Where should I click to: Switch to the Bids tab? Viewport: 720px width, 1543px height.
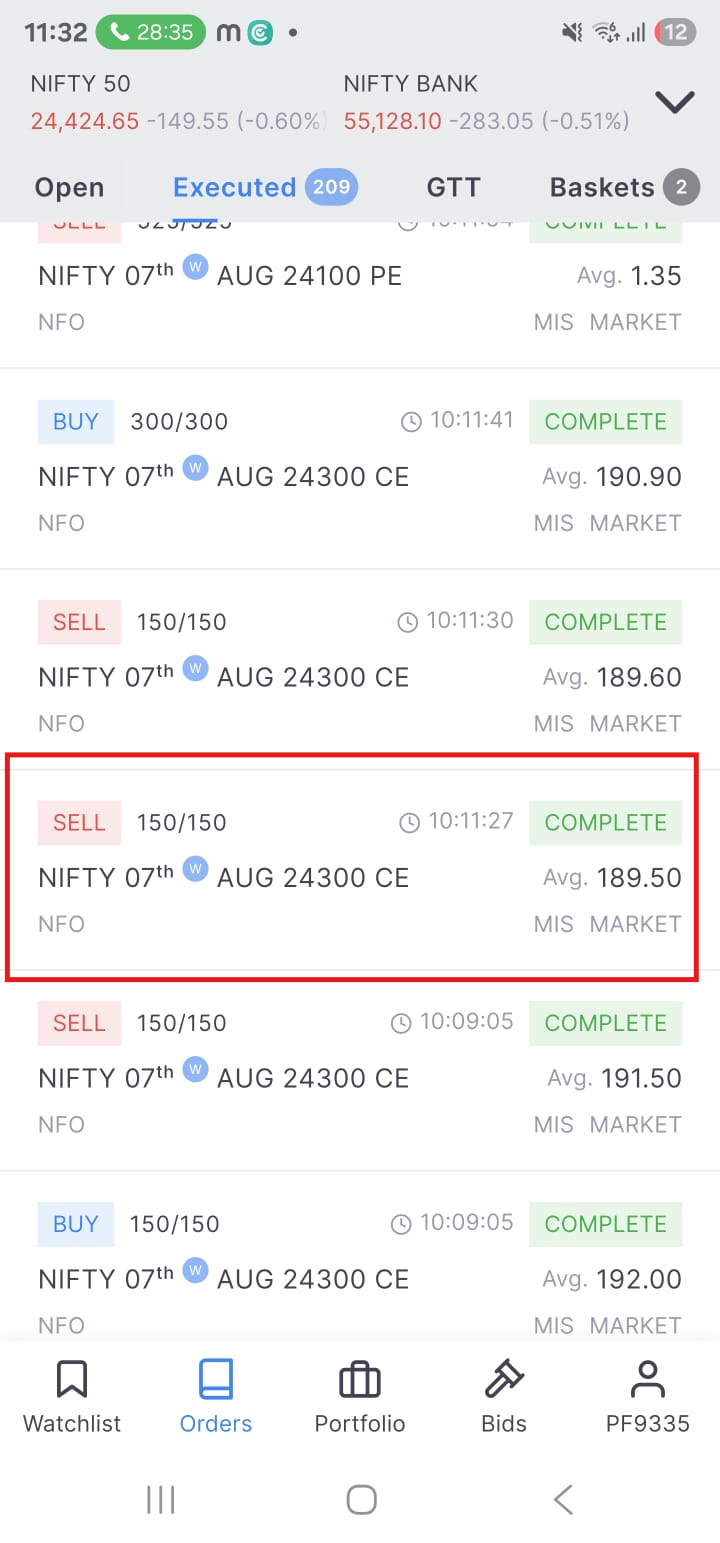click(x=504, y=1397)
